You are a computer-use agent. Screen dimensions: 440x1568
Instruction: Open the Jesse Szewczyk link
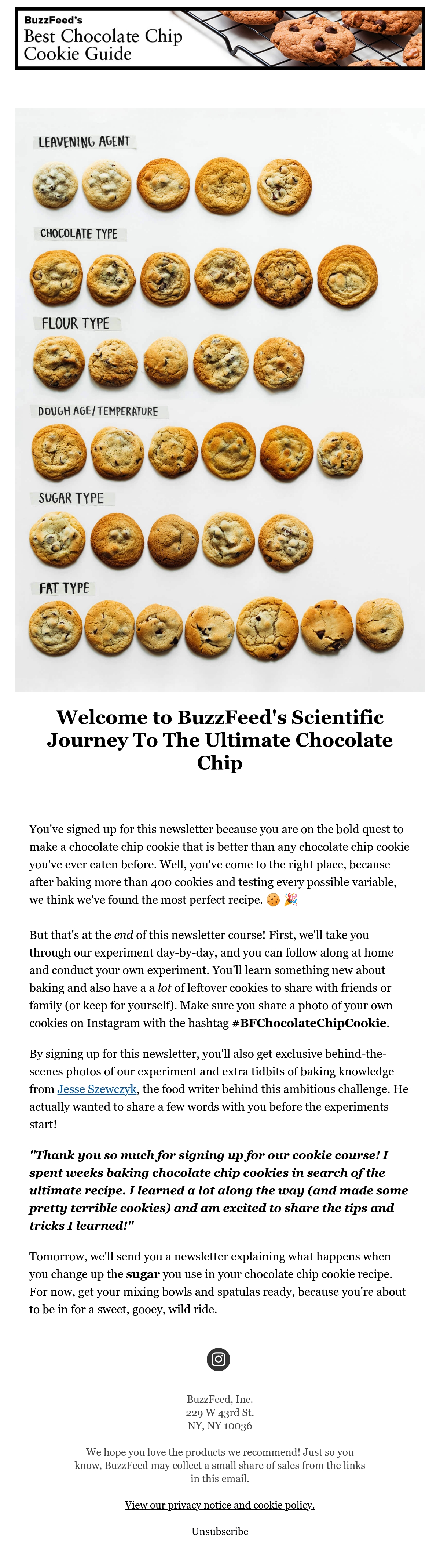coord(97,1090)
